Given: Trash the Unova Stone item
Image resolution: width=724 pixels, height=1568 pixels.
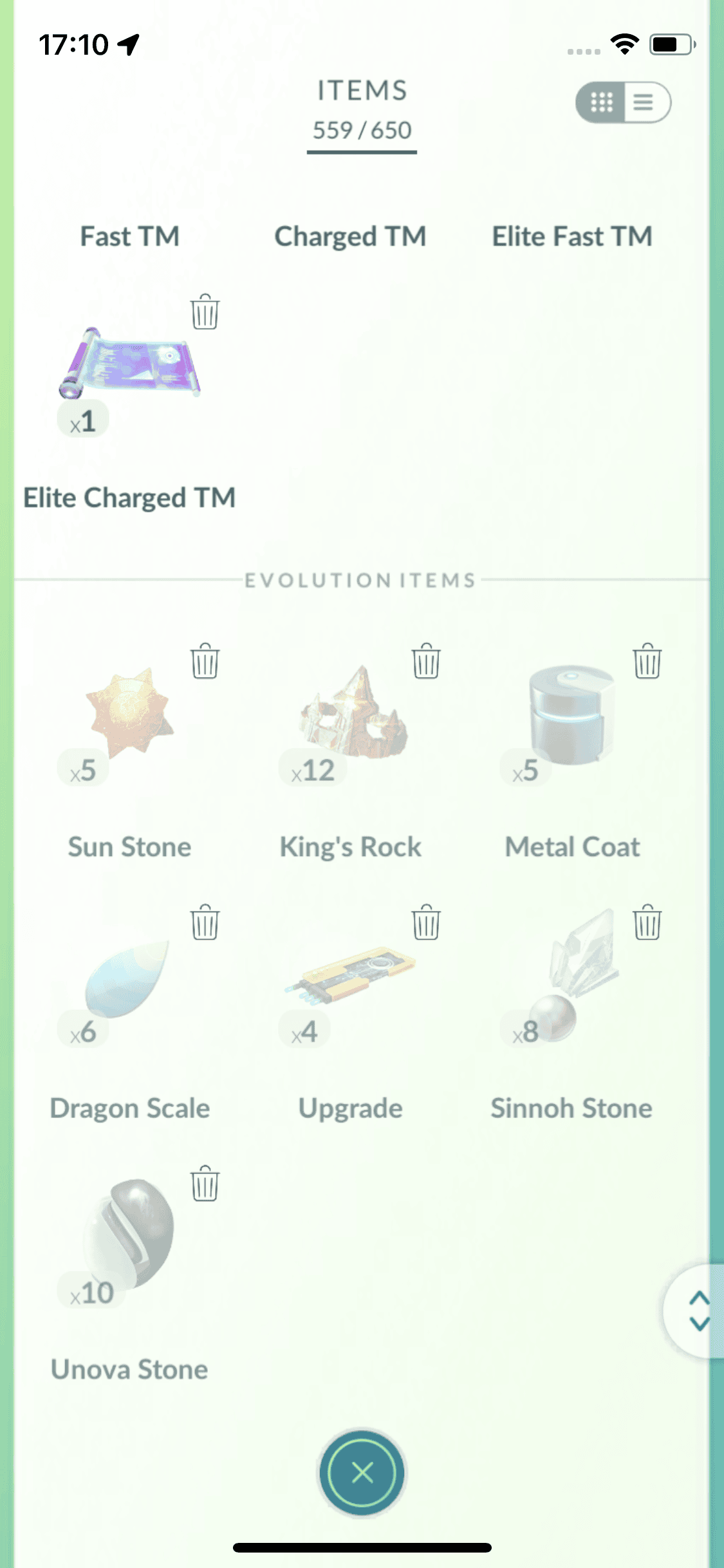Looking at the screenshot, I should coord(205,1184).
